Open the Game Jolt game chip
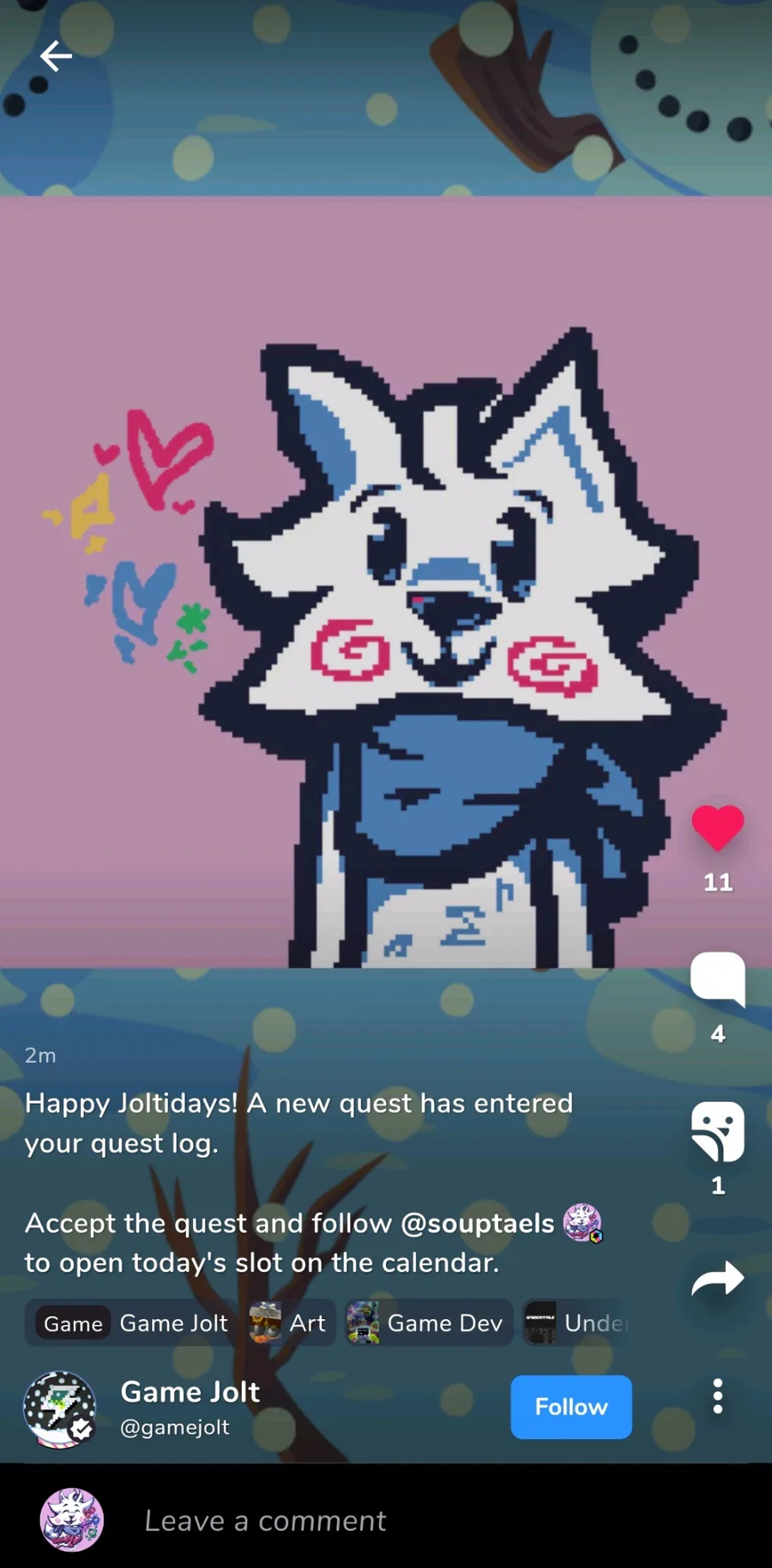This screenshot has height=1568, width=772. tap(133, 1323)
